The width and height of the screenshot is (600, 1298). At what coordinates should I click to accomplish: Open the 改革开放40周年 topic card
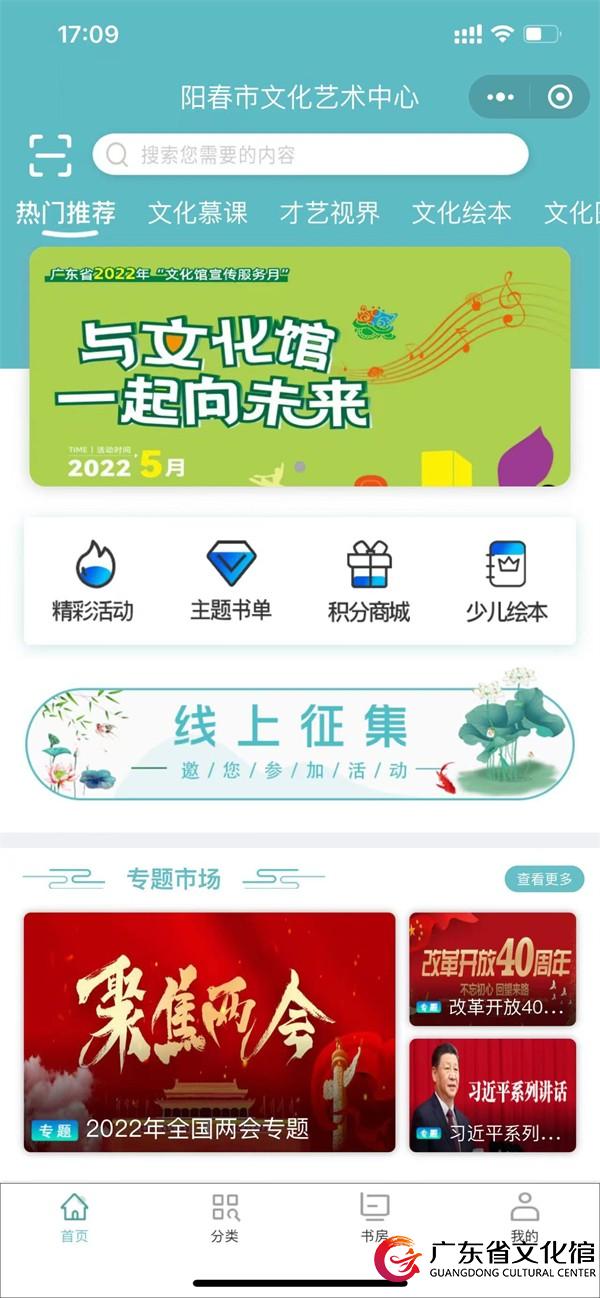pos(492,969)
